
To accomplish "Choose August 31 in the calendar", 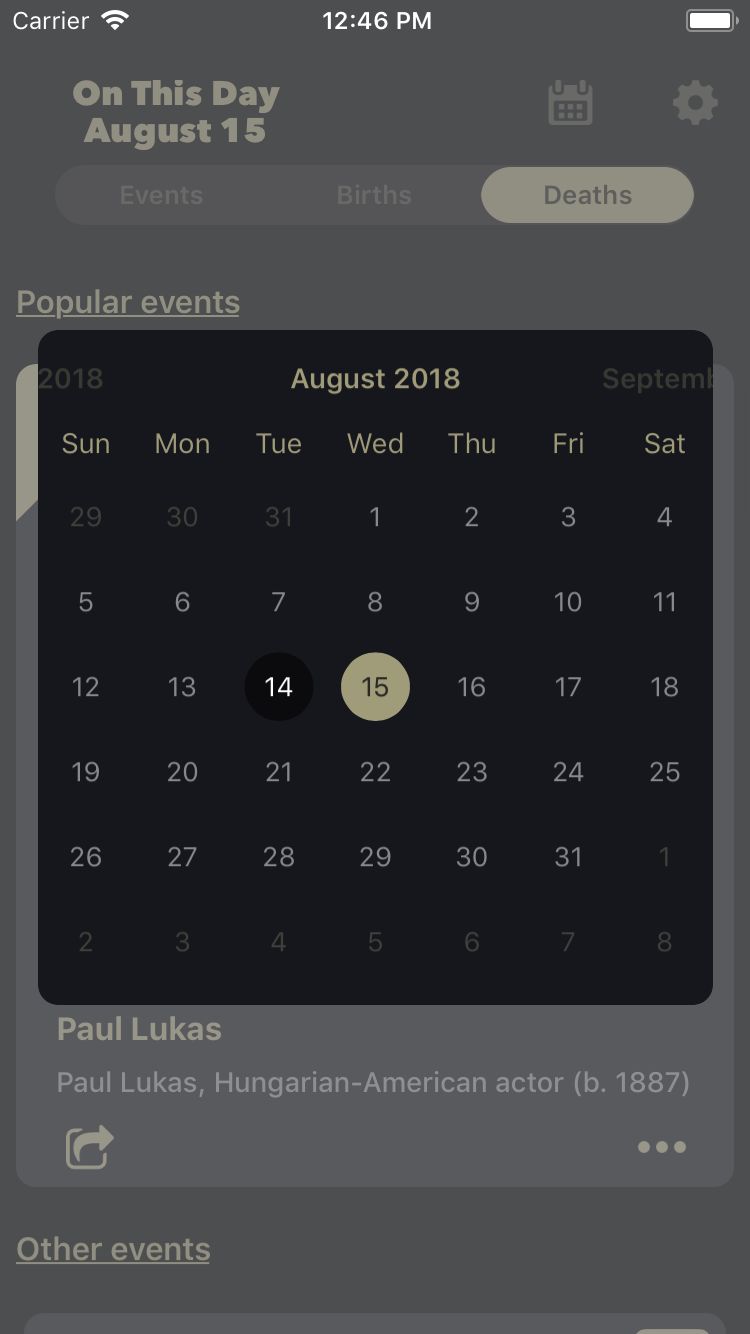I will 568,857.
